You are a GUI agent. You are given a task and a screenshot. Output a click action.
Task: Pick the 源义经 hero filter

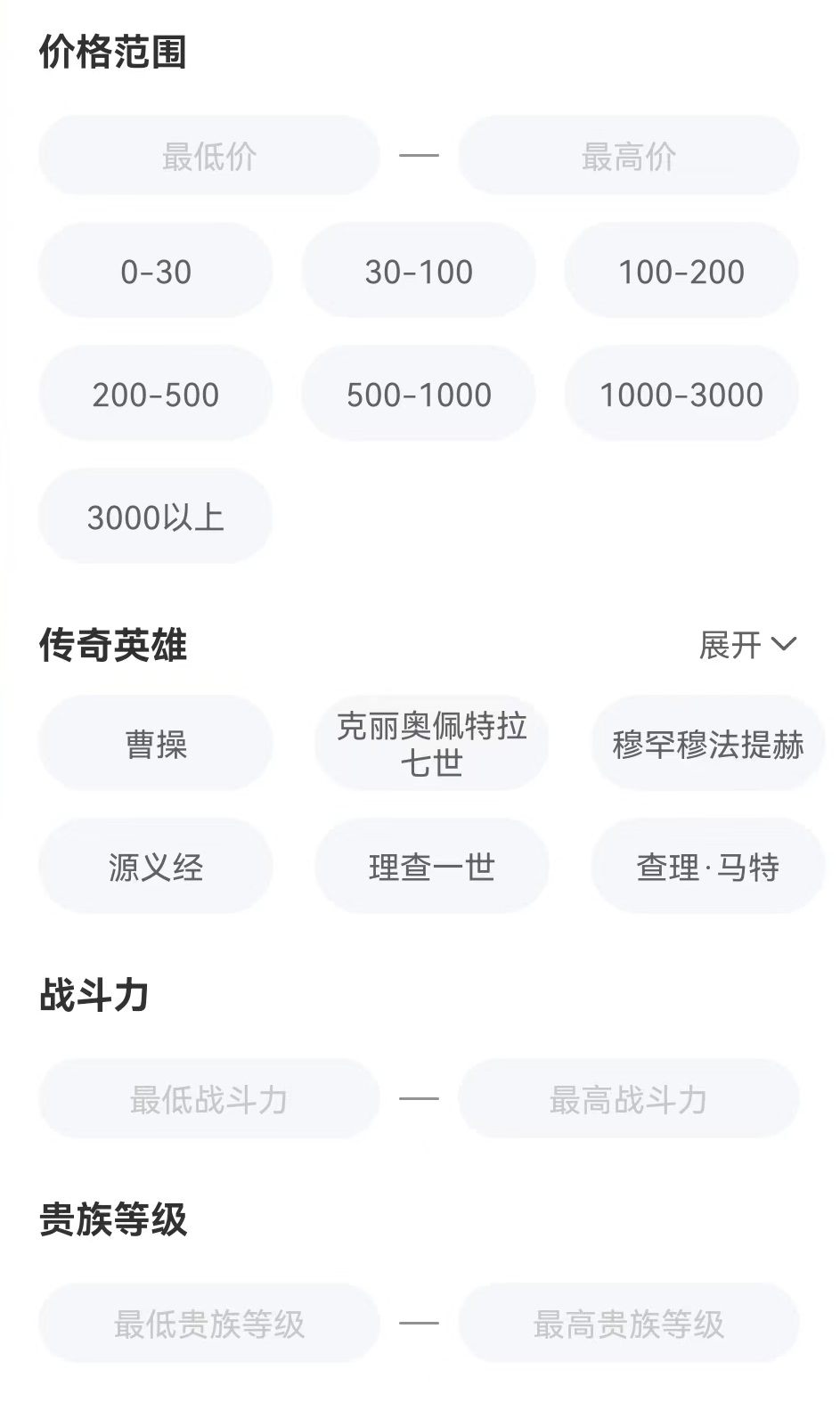coord(156,866)
